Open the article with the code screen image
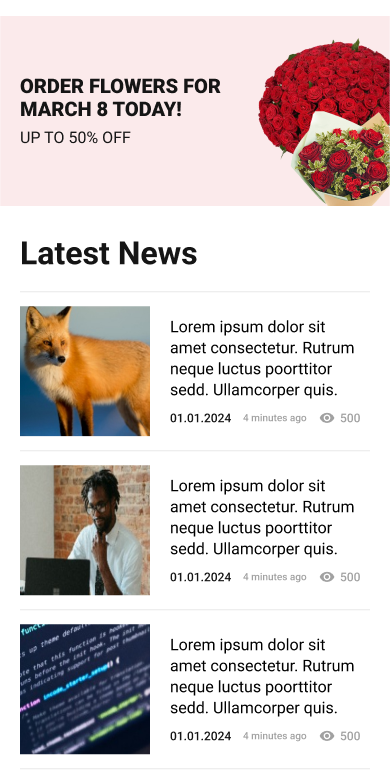The image size is (390, 771). click(195, 689)
